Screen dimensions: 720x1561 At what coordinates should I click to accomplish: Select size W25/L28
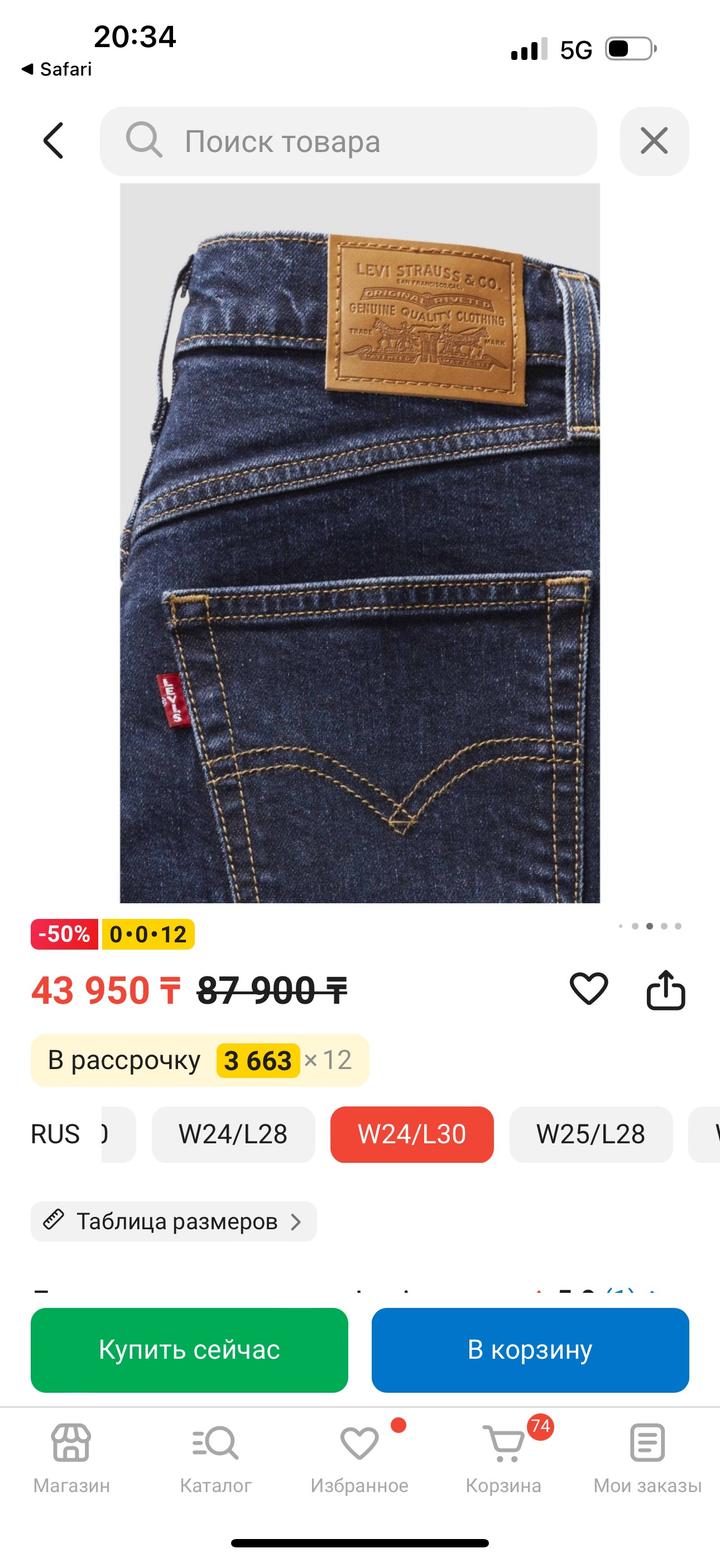tap(591, 1134)
